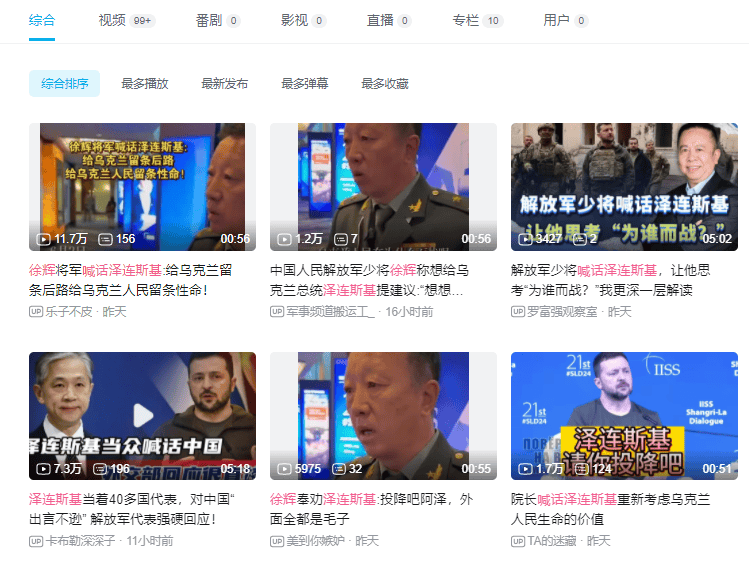
Task: Sort results by 最新发布
Action: pos(224,84)
